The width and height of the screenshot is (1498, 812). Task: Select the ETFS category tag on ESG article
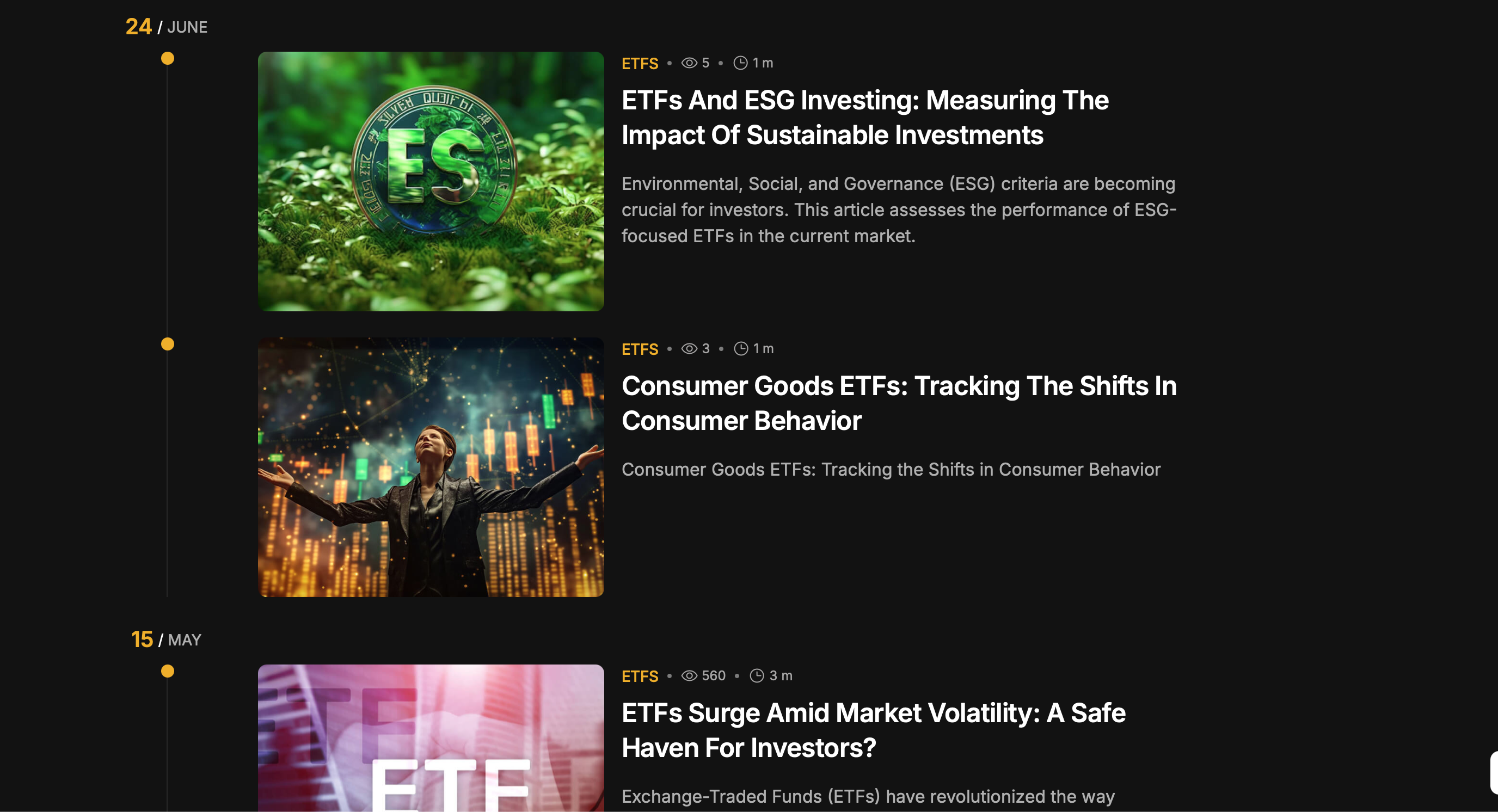click(640, 63)
